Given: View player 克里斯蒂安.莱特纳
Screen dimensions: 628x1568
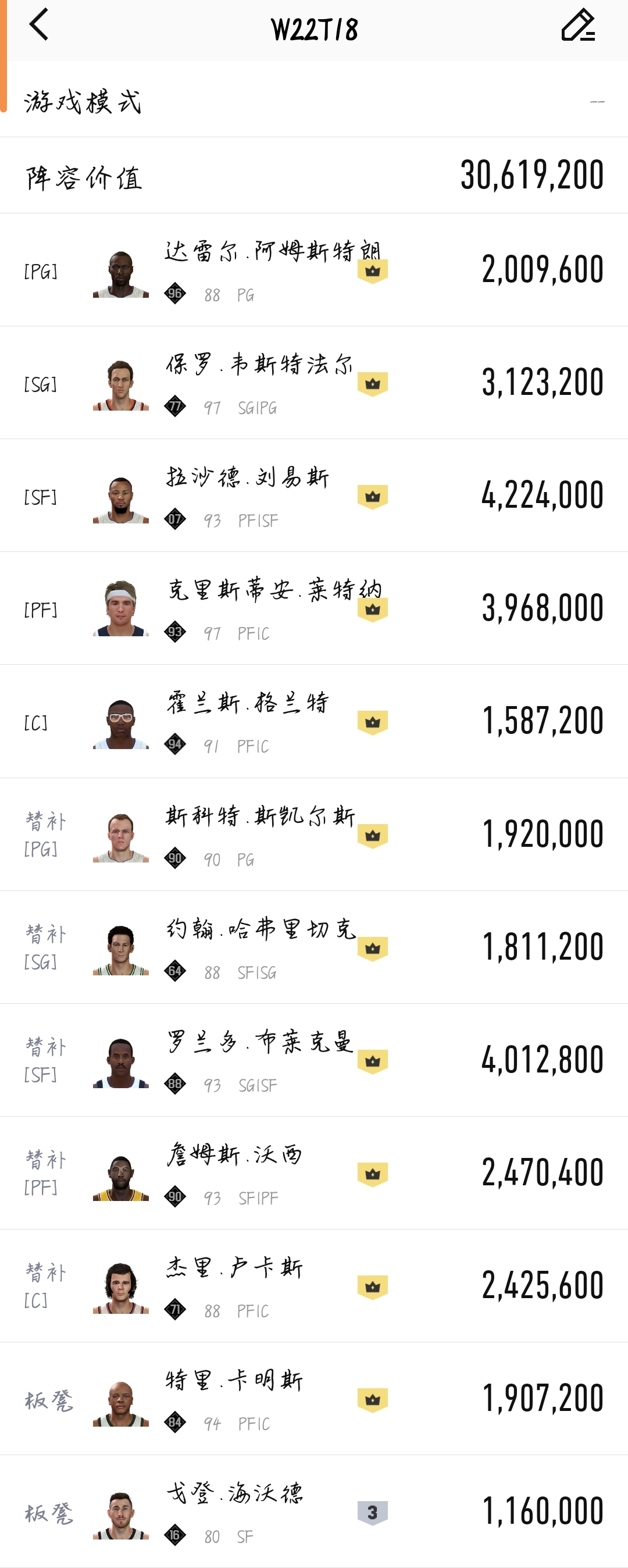Looking at the screenshot, I should point(314,608).
